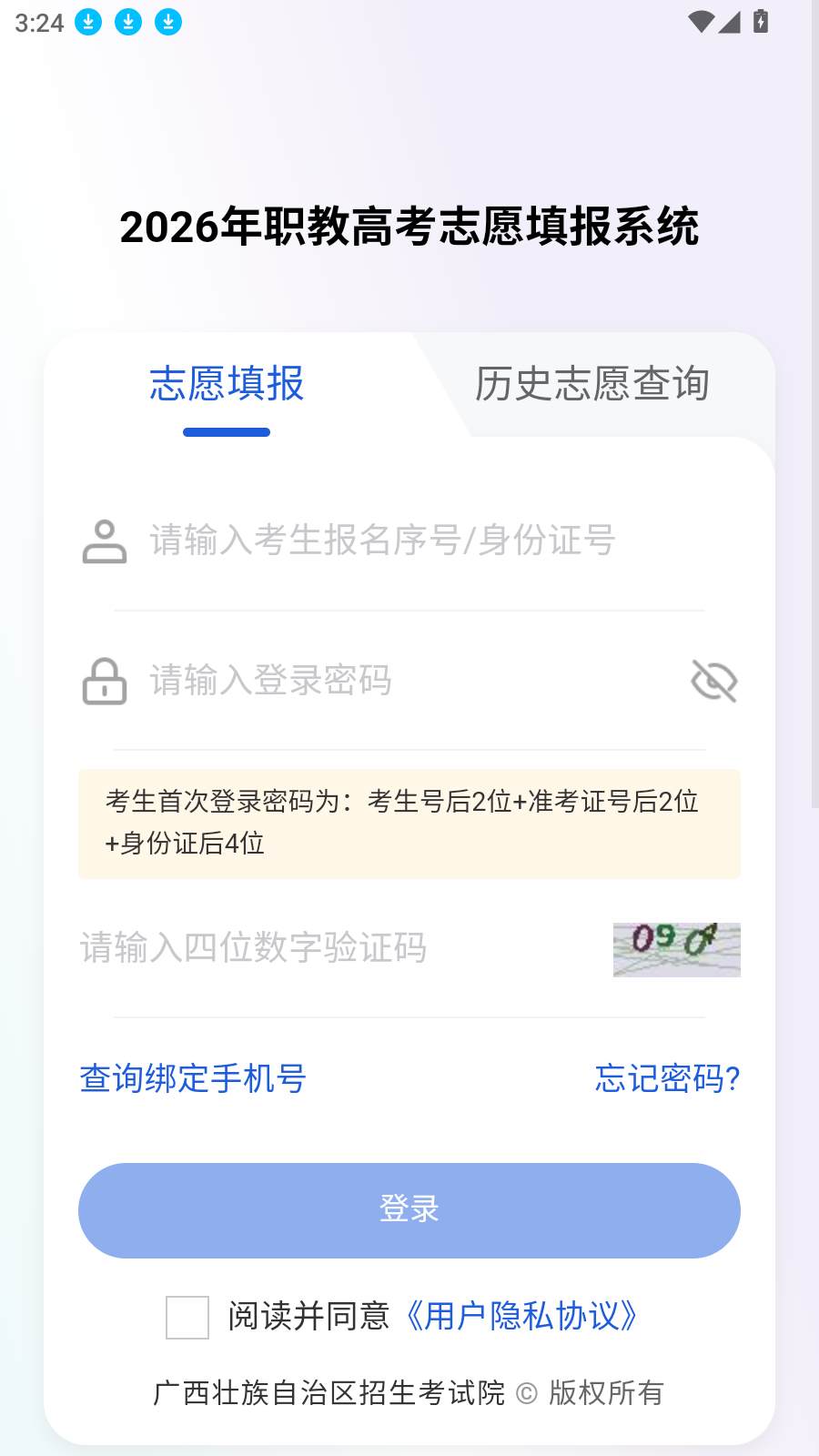The height and width of the screenshot is (1456, 819).
Task: Switch to the 历史志愿查询 tab
Action: pyautogui.click(x=592, y=384)
